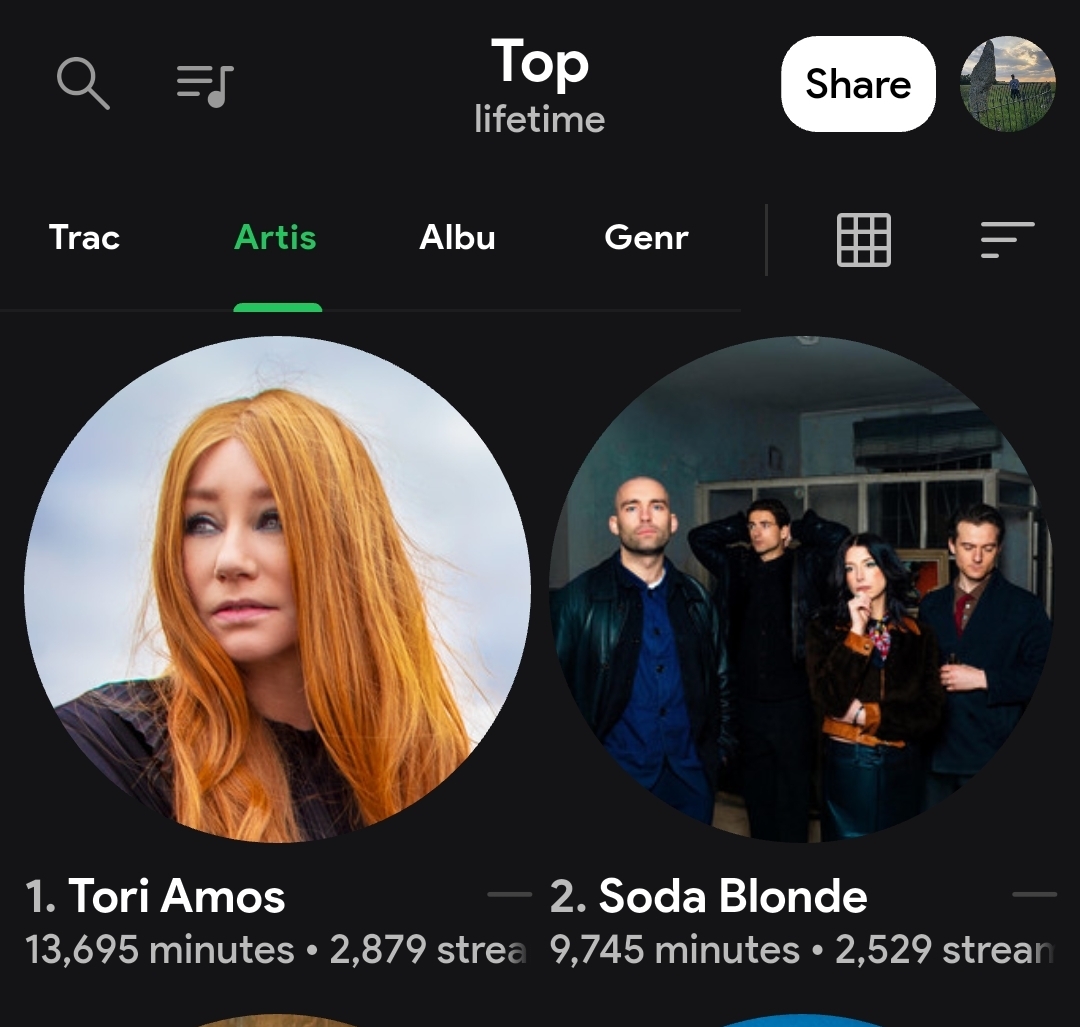Switch to the Tracks tab
This screenshot has width=1080, height=1027.
tap(84, 238)
